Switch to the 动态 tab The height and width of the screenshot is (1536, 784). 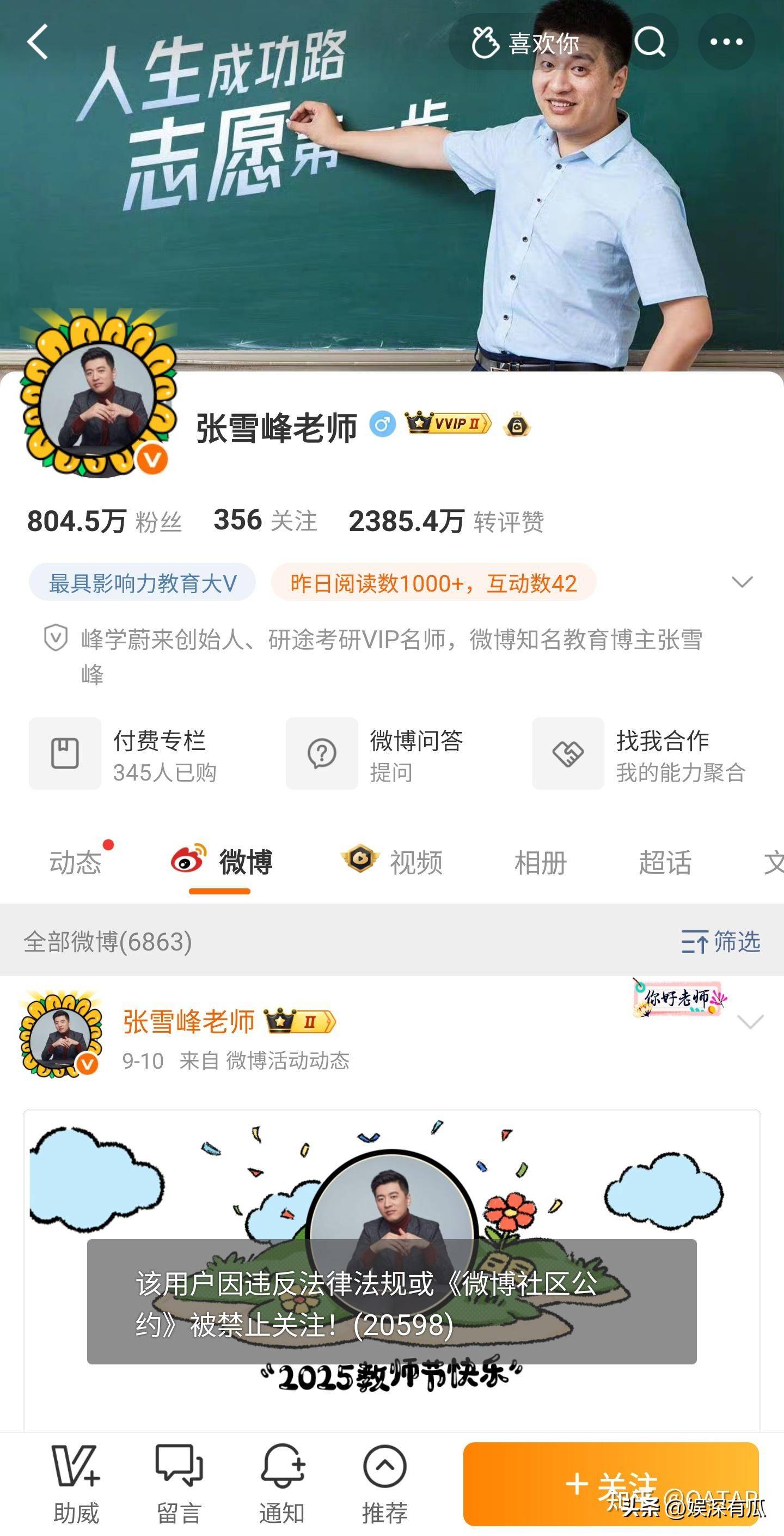75,862
